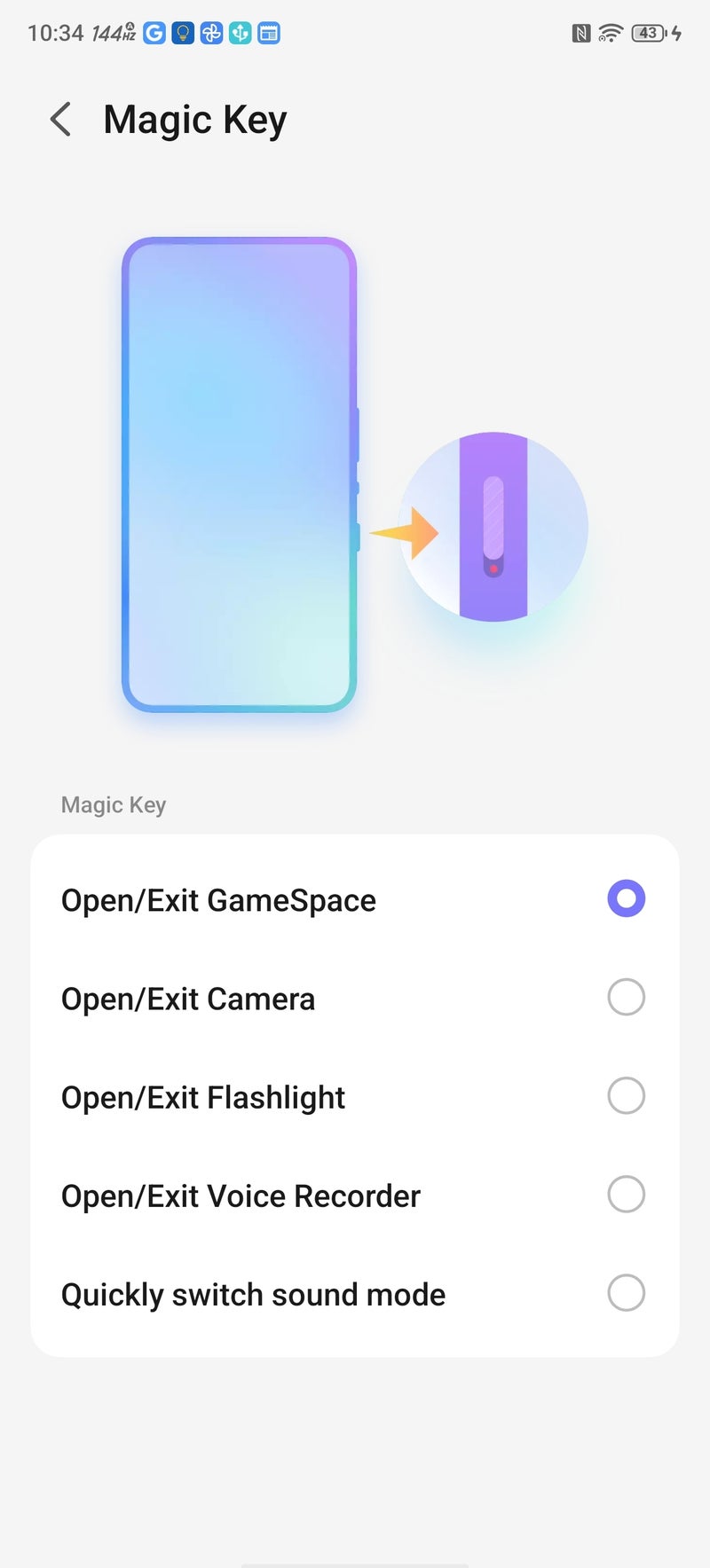Navigate back using the arrow
This screenshot has width=710, height=1568.
point(60,119)
